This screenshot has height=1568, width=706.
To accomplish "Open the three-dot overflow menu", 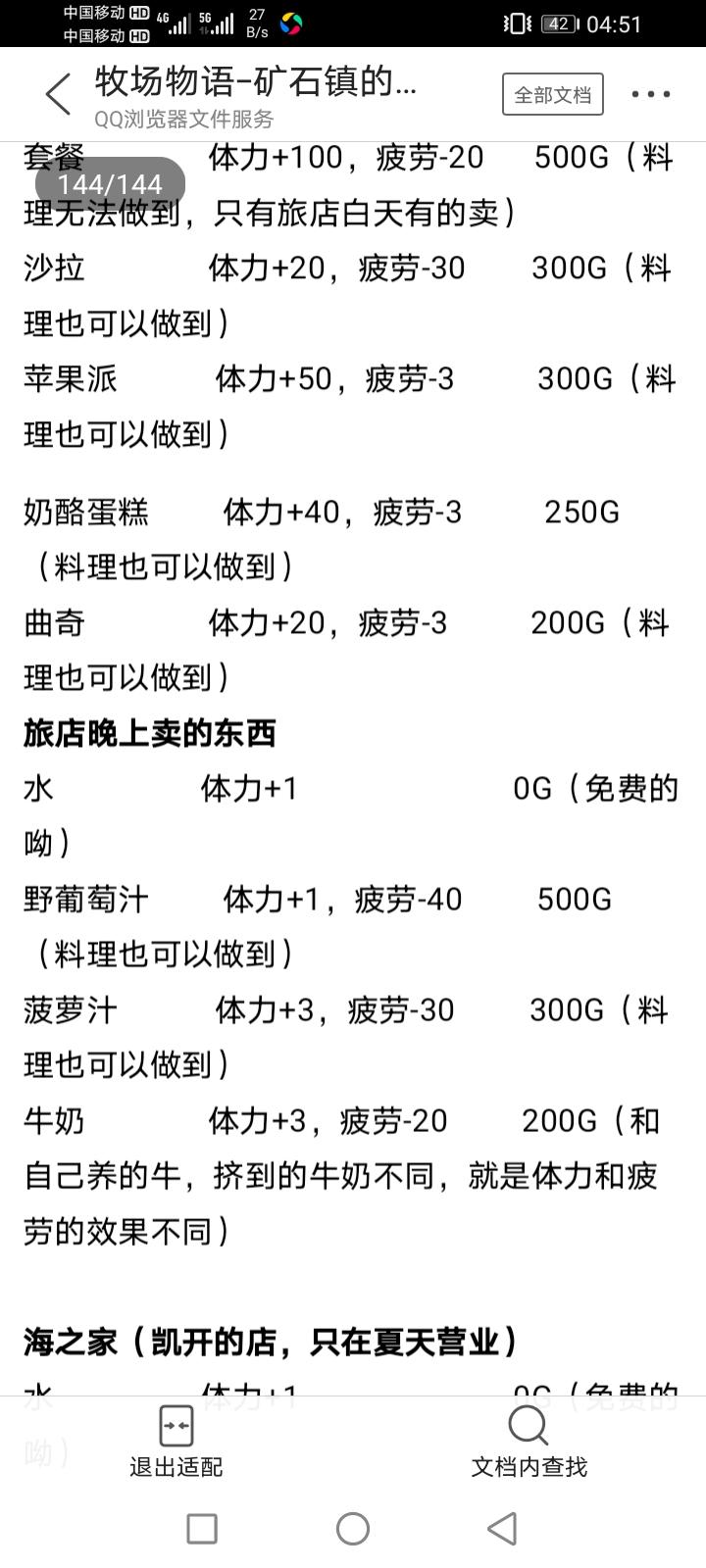I will [x=650, y=94].
